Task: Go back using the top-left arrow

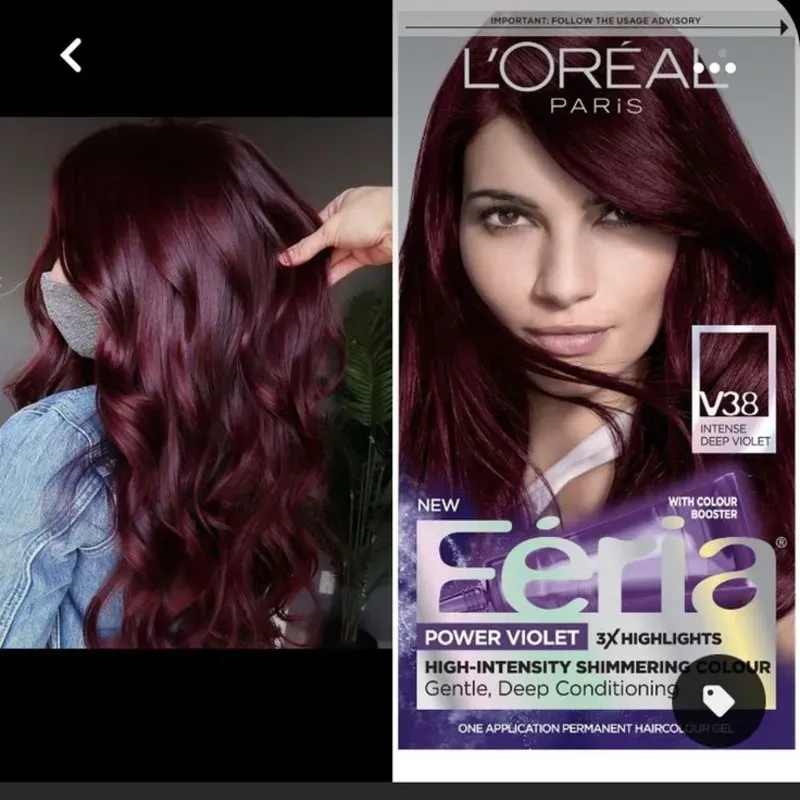Action: point(71,56)
